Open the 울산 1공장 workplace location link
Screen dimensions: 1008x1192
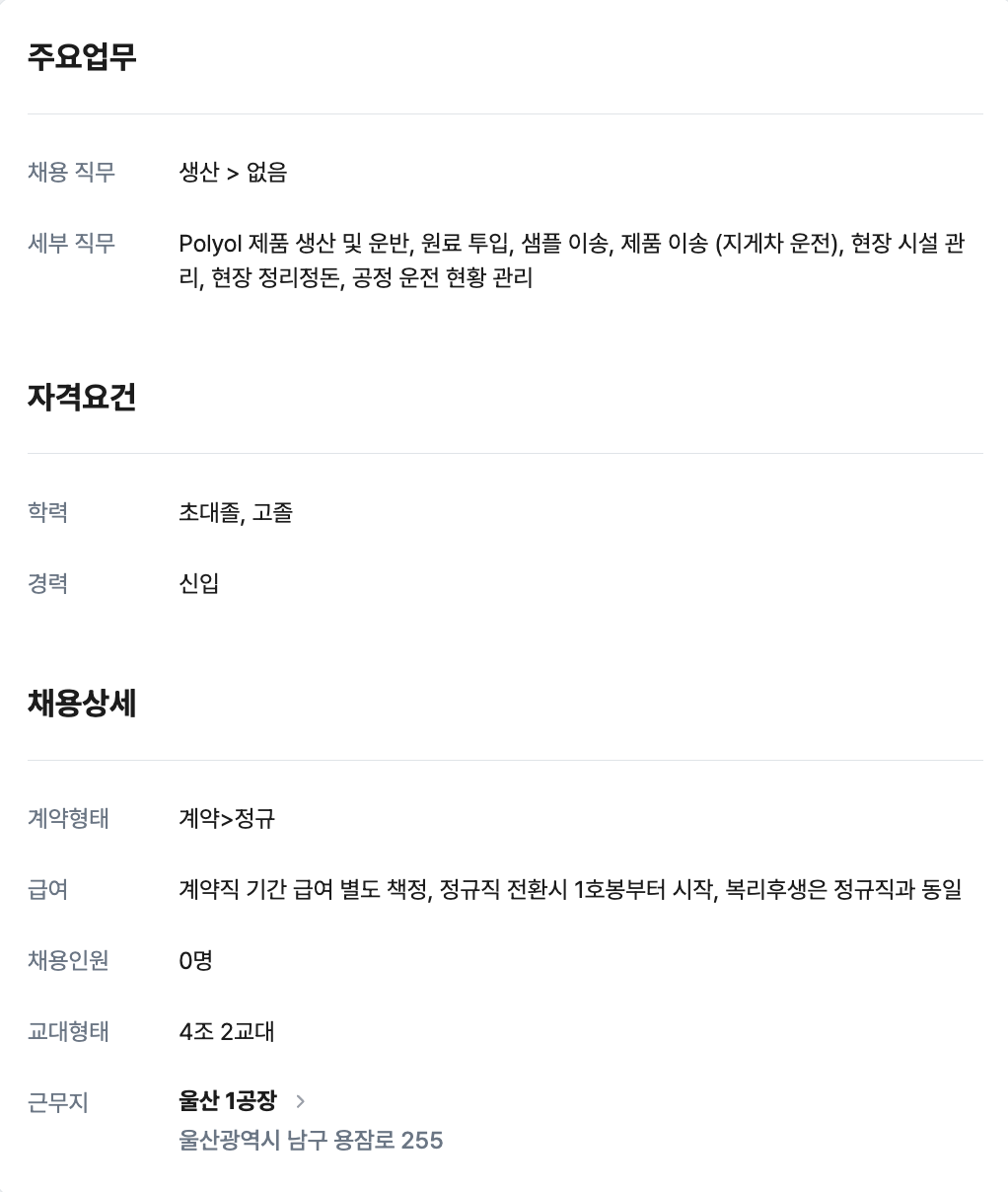[229, 1101]
